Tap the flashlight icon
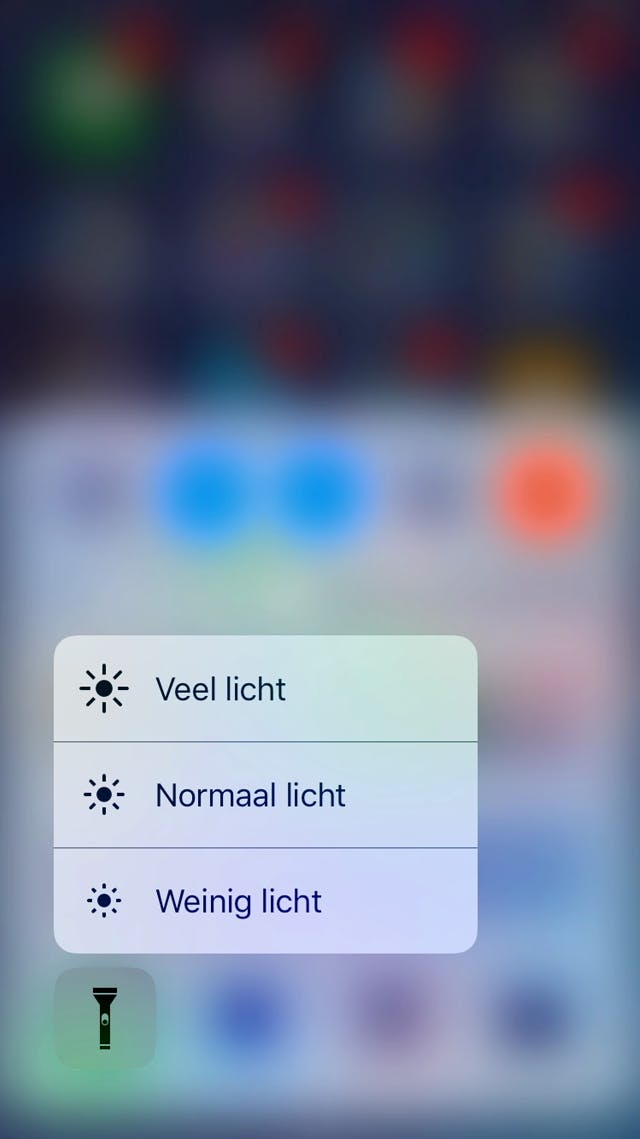Screen dimensions: 640x1139 click(x=104, y=1017)
